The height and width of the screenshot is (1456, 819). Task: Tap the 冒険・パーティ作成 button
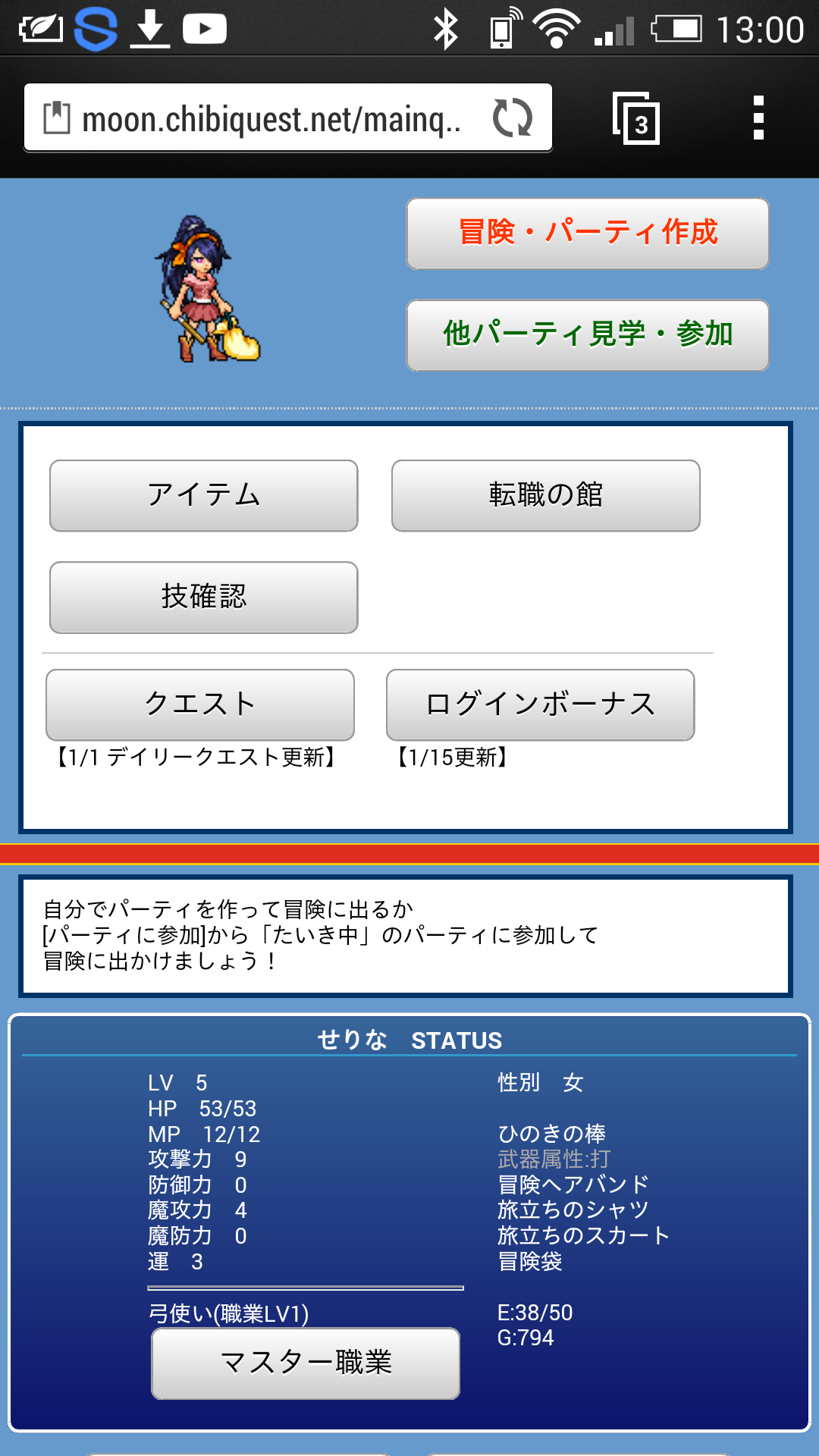tap(588, 233)
